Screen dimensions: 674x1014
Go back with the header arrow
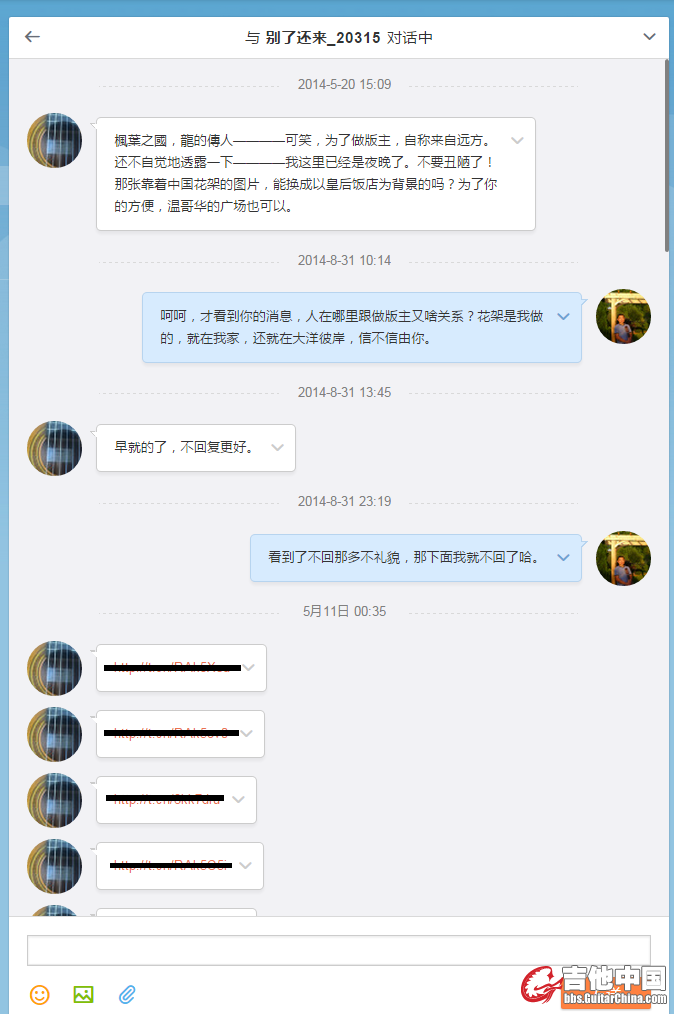33,37
